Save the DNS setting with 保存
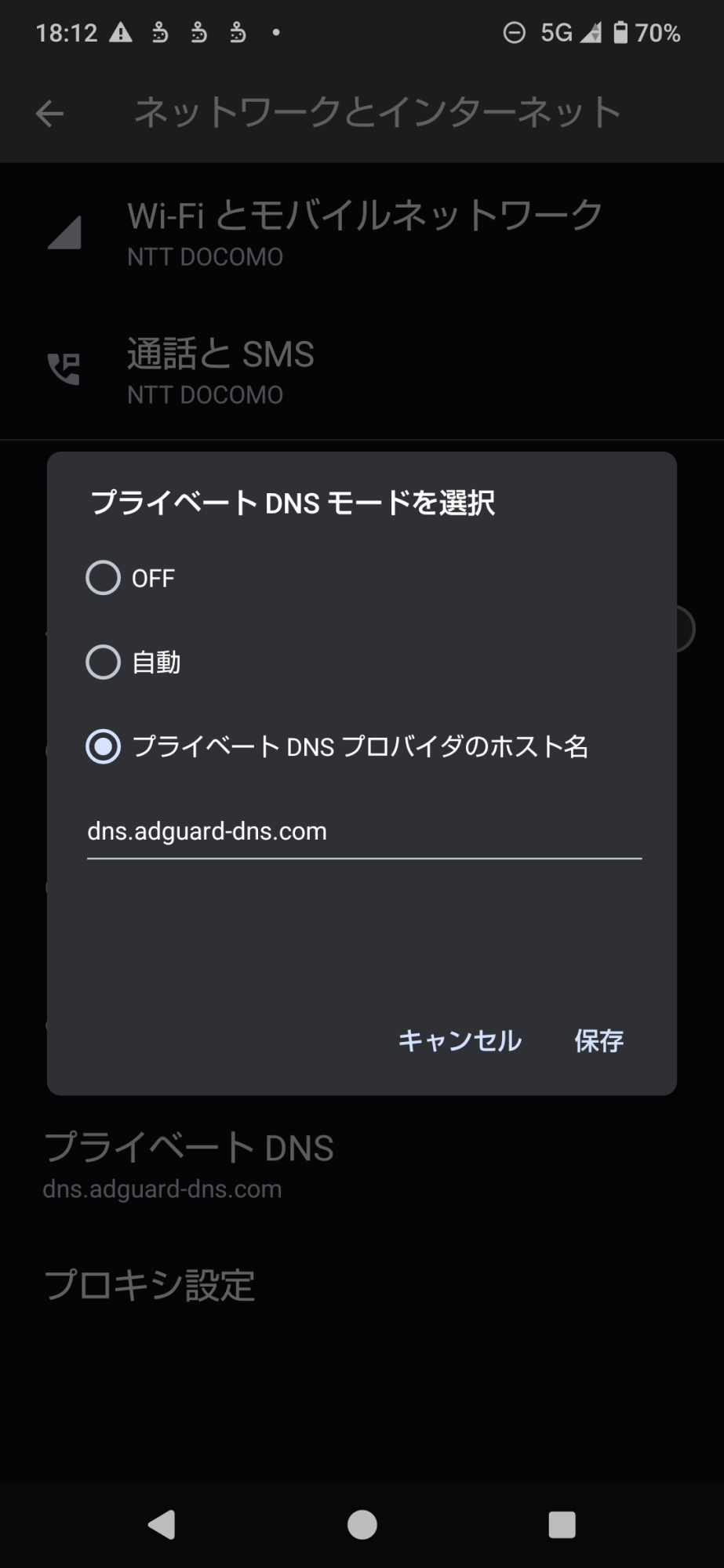Screen dimensions: 724x1568 tap(598, 1040)
